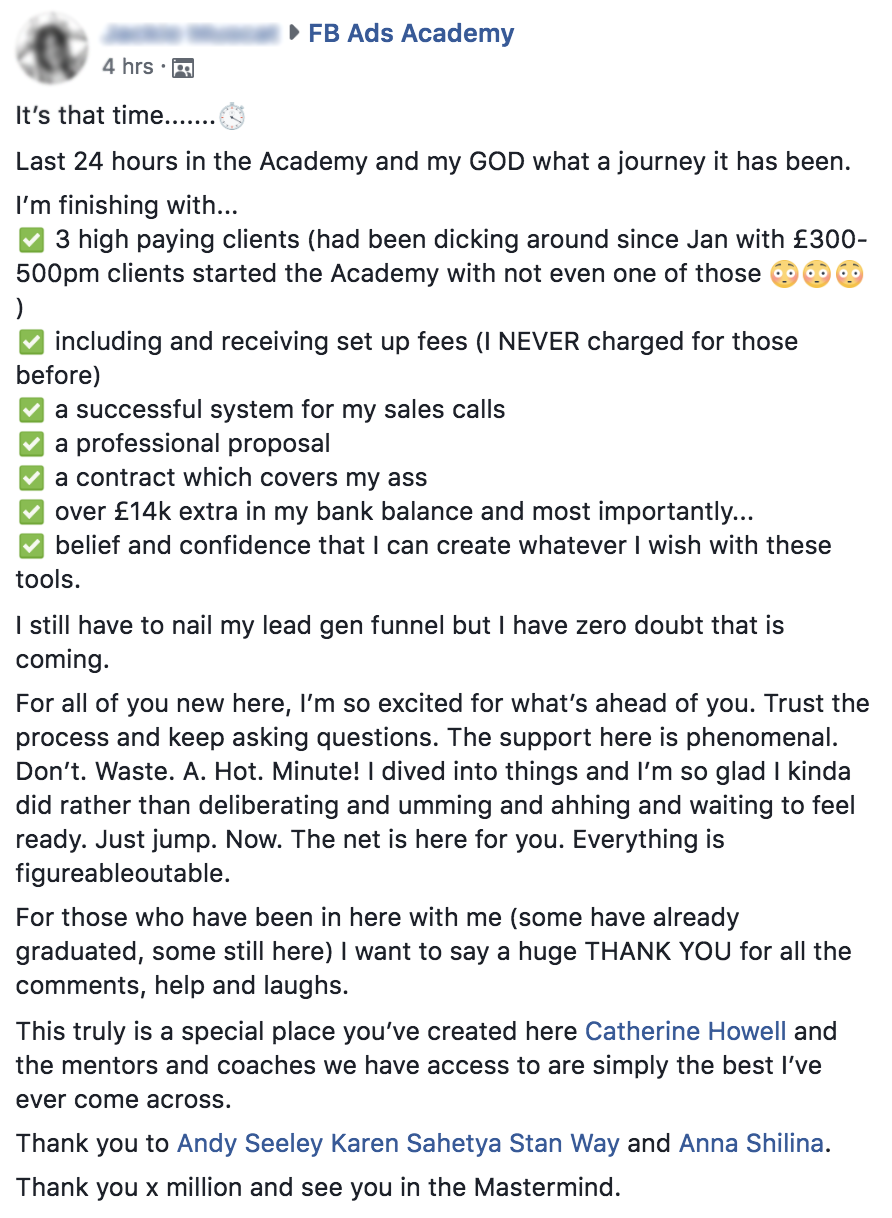Viewport: 892px width, 1218px height.
Task: Open the blurred author name link
Action: [190, 34]
